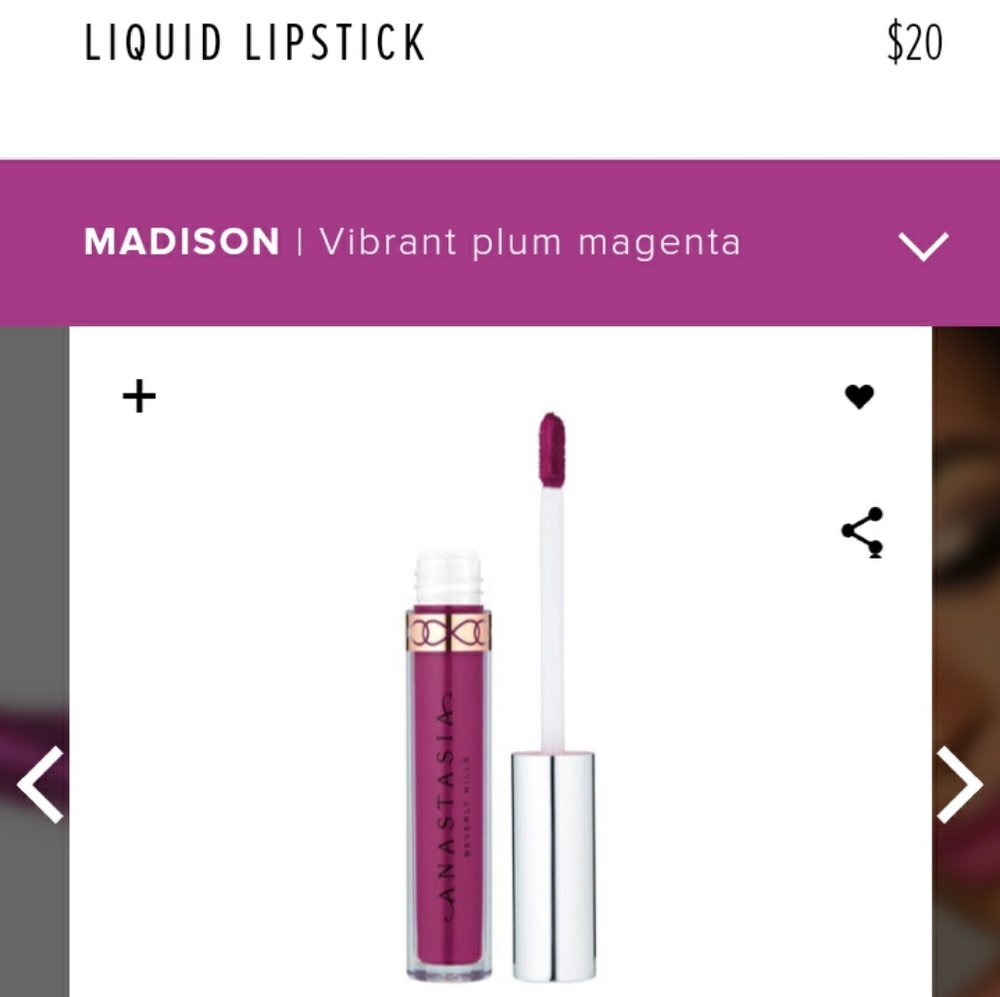Tap the plus icon on the product image

pyautogui.click(x=139, y=397)
